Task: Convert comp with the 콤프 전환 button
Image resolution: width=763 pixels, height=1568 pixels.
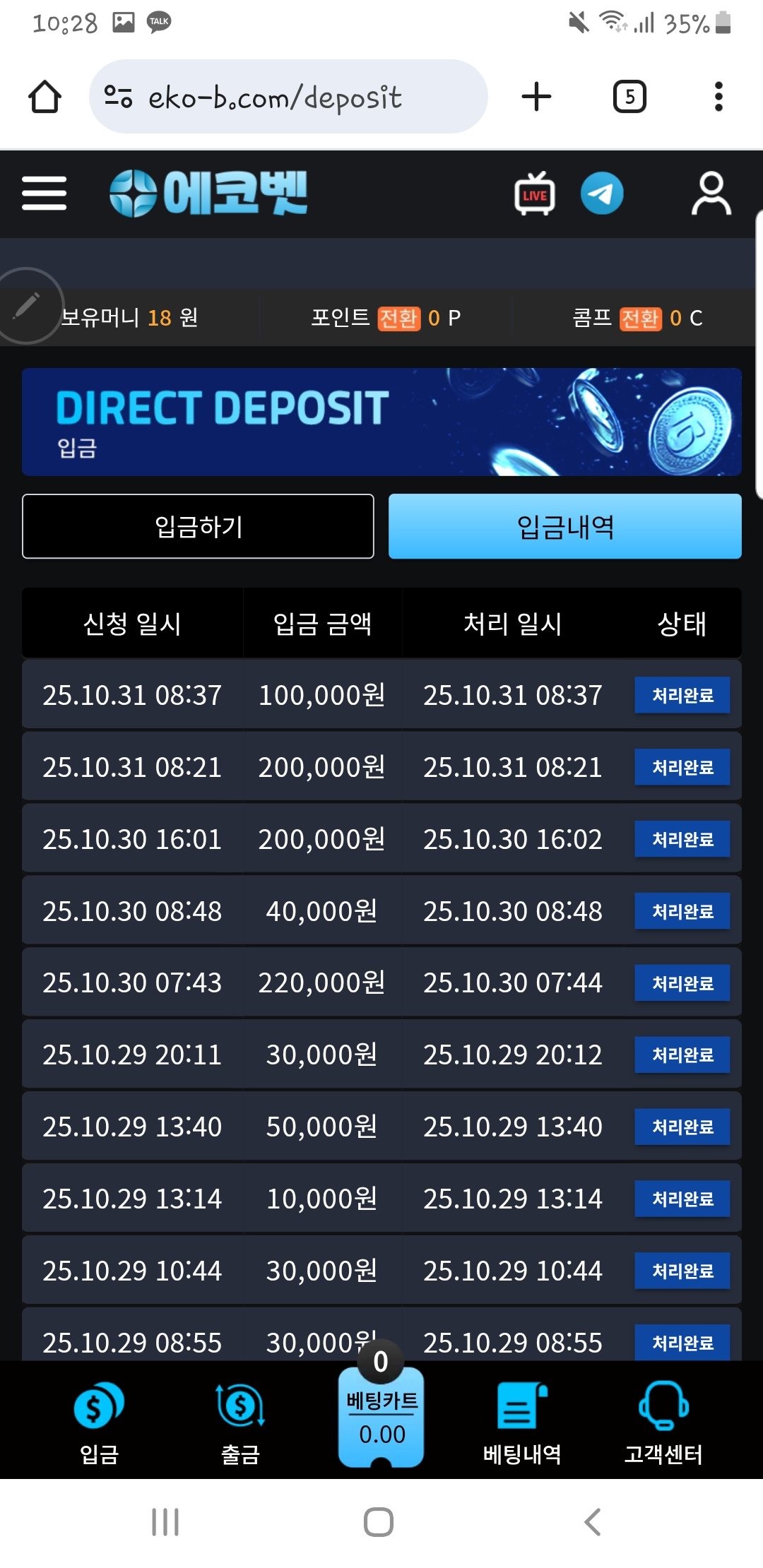Action: click(x=640, y=319)
